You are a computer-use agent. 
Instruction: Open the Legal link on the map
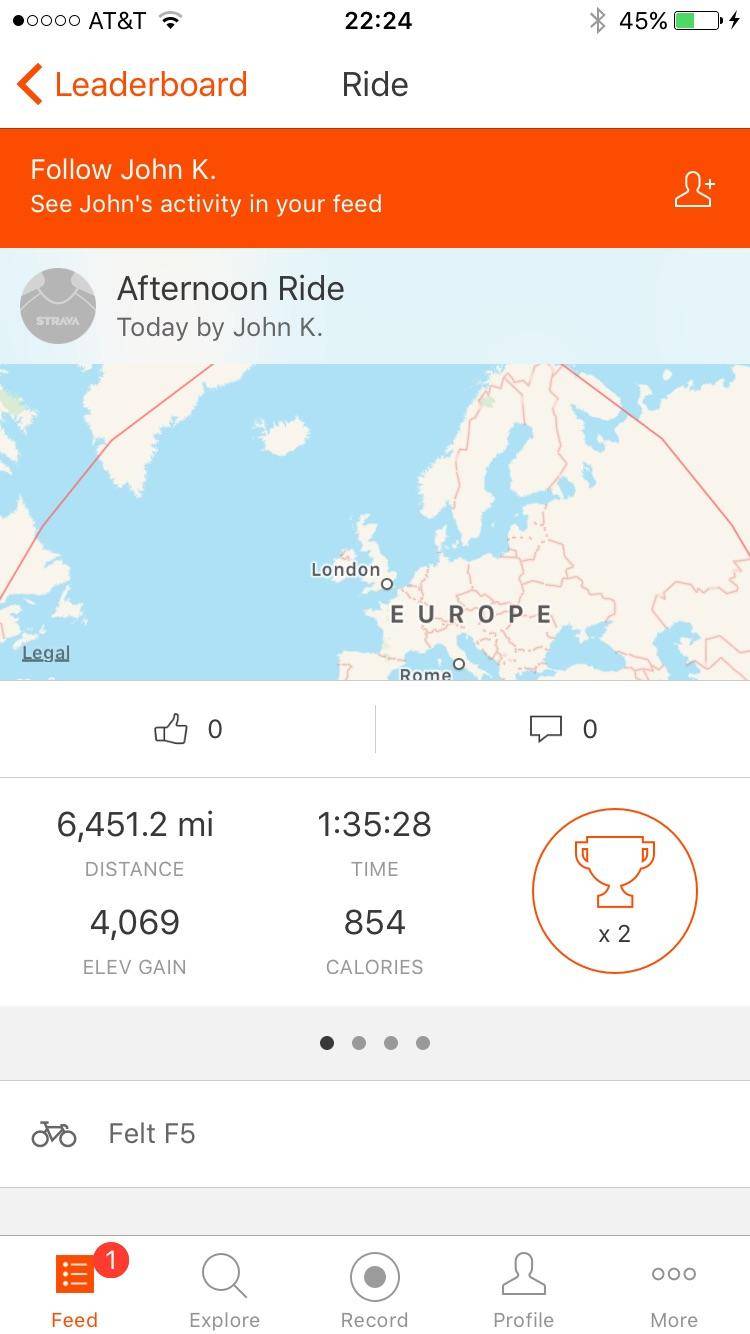[44, 652]
